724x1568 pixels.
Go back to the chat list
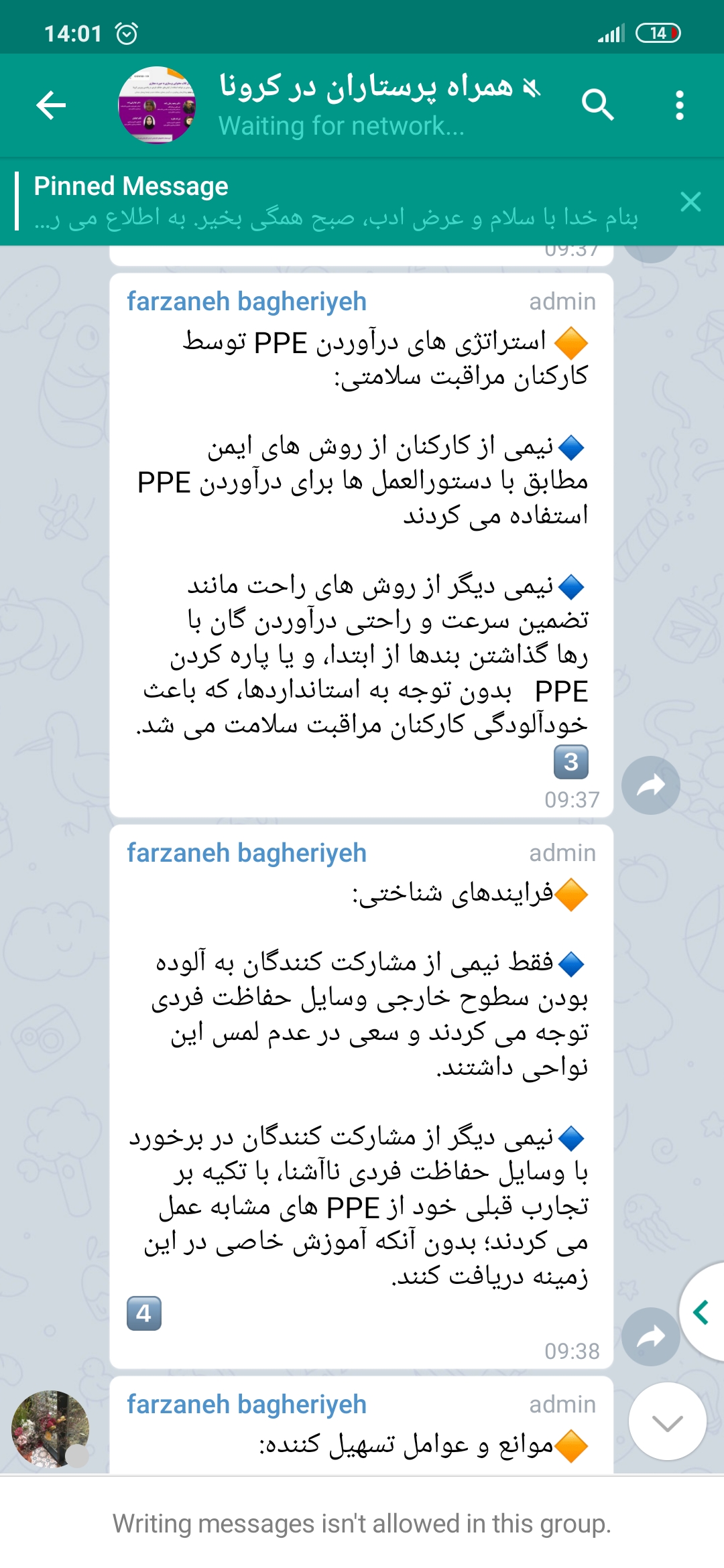click(x=51, y=105)
